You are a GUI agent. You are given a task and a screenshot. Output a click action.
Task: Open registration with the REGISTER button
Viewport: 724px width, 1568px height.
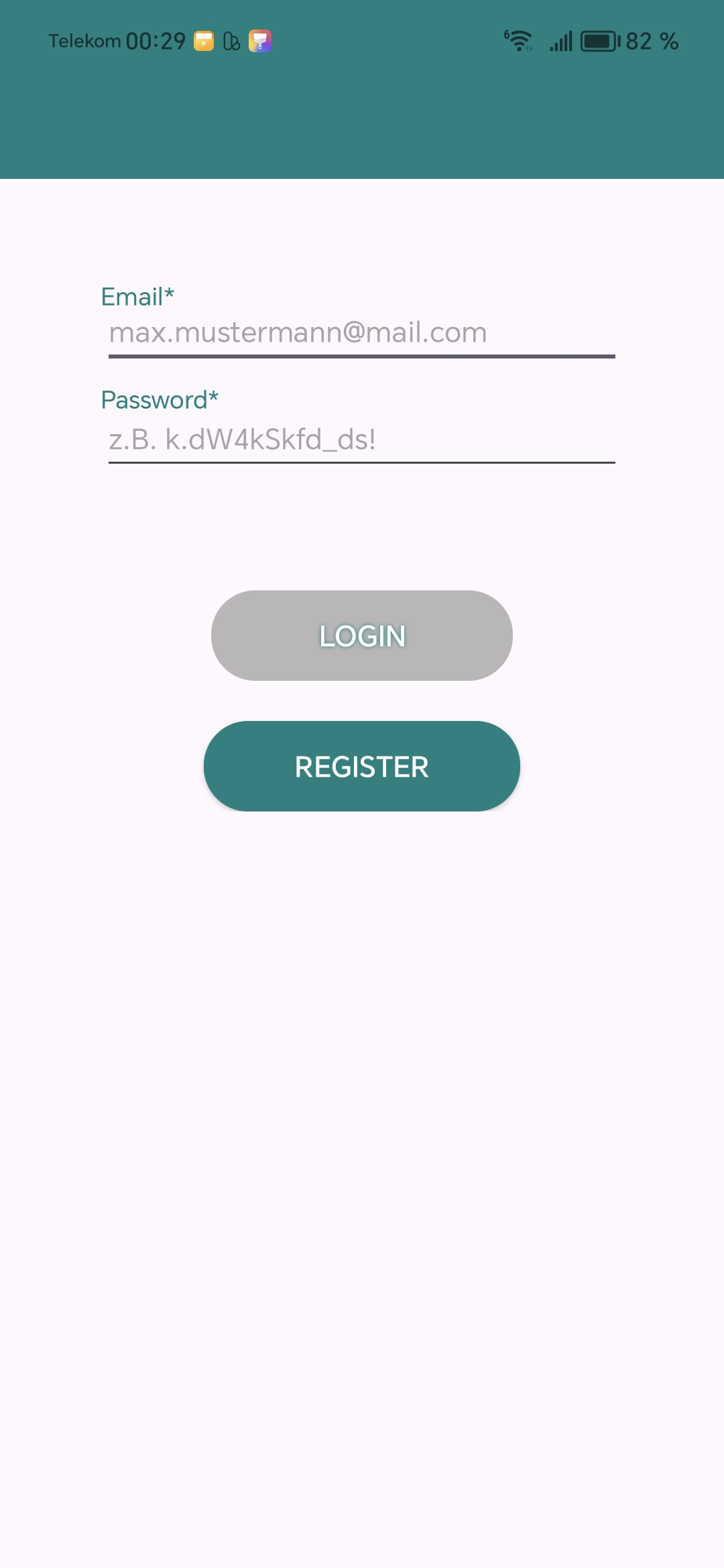click(x=362, y=766)
